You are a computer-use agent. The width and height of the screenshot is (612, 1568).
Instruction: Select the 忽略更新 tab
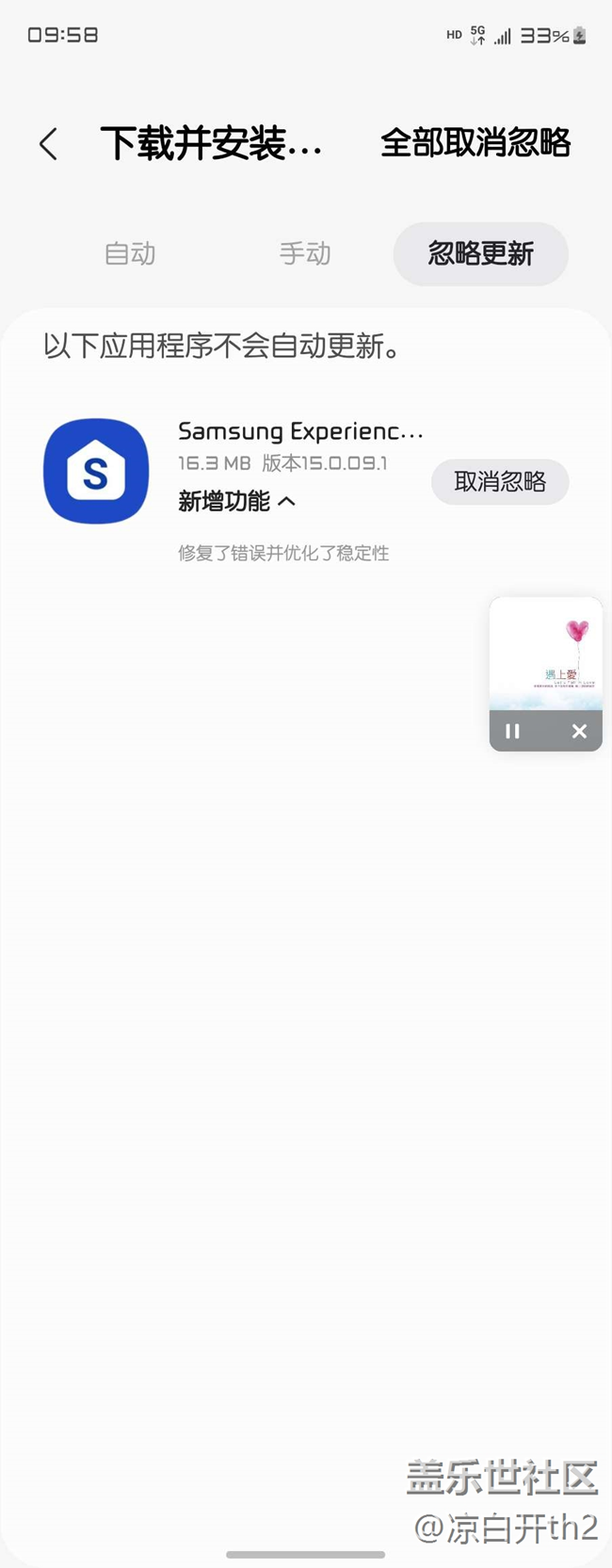click(480, 253)
